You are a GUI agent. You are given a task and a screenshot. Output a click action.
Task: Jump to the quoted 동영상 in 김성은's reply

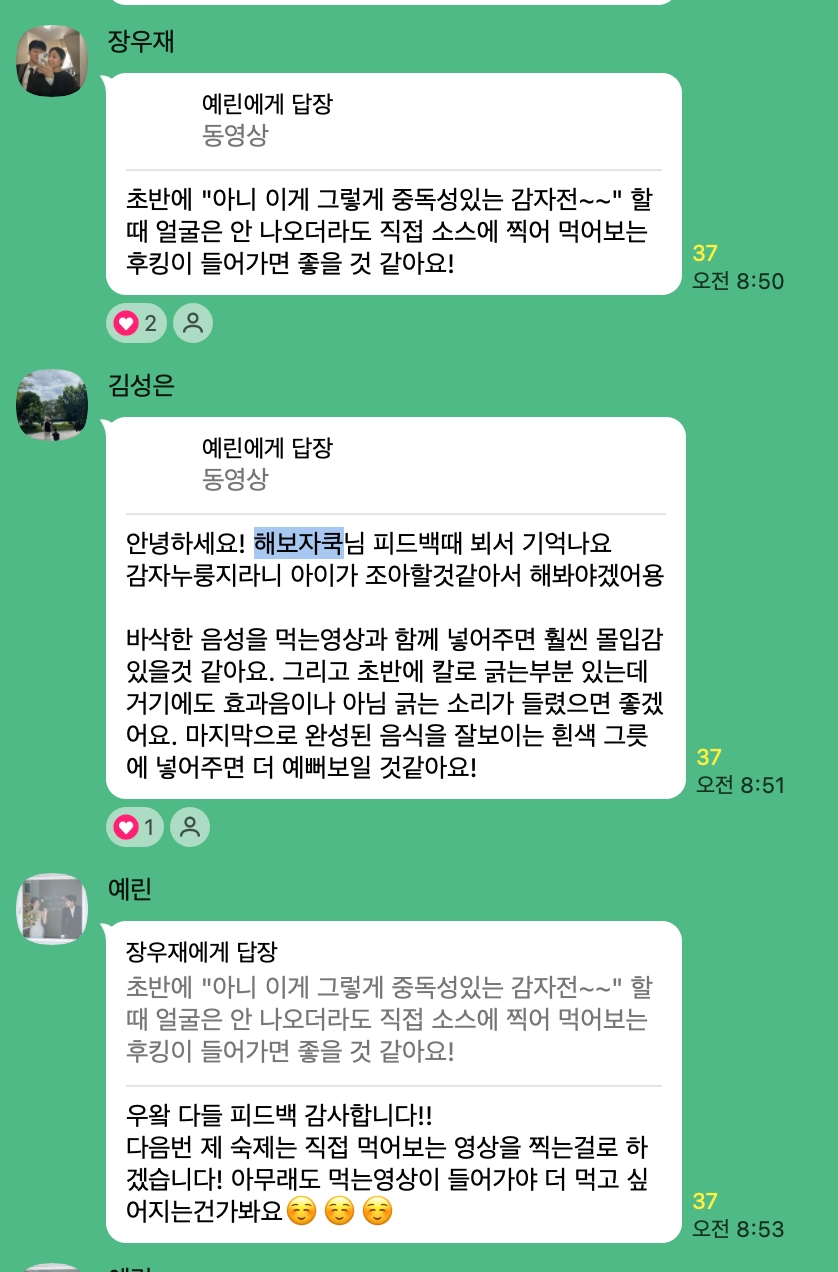tap(267, 464)
